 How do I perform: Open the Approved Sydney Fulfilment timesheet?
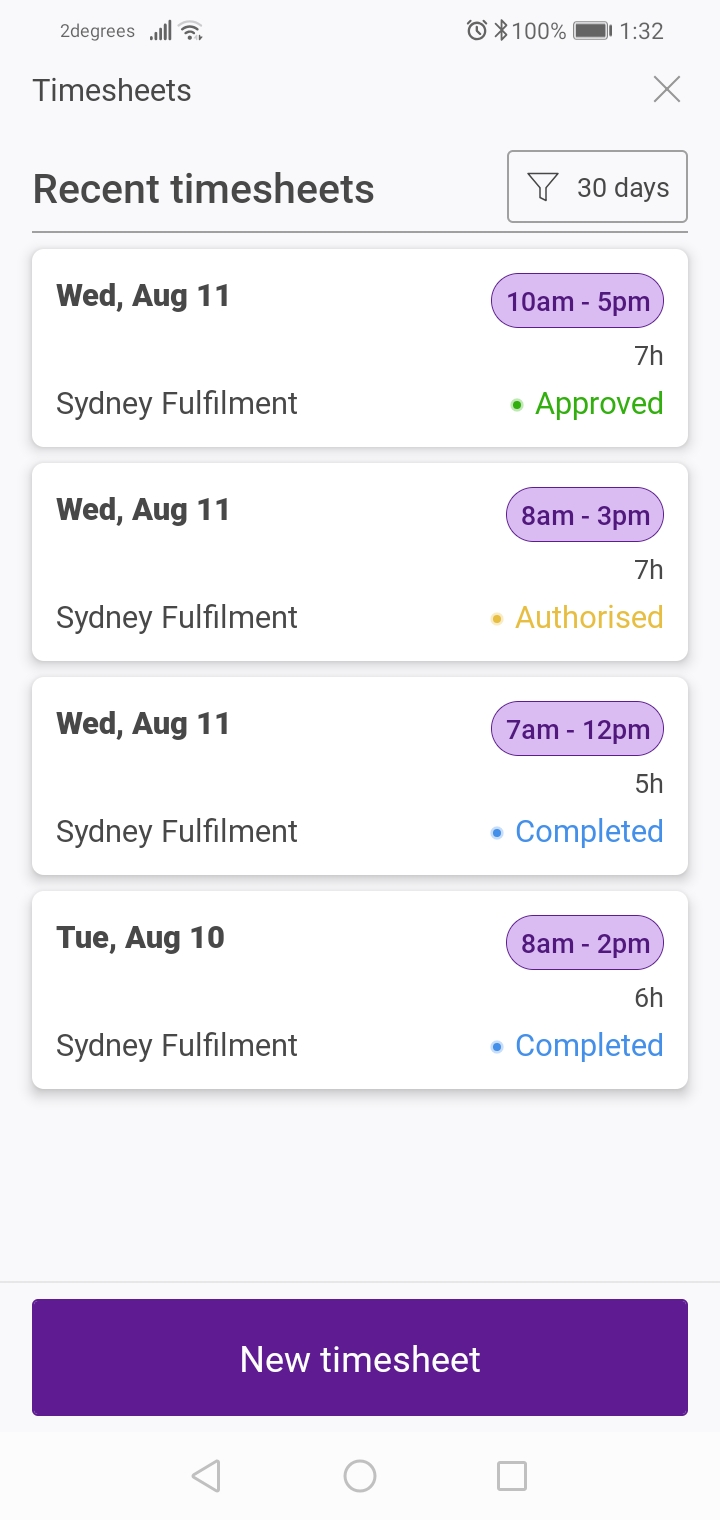[360, 347]
